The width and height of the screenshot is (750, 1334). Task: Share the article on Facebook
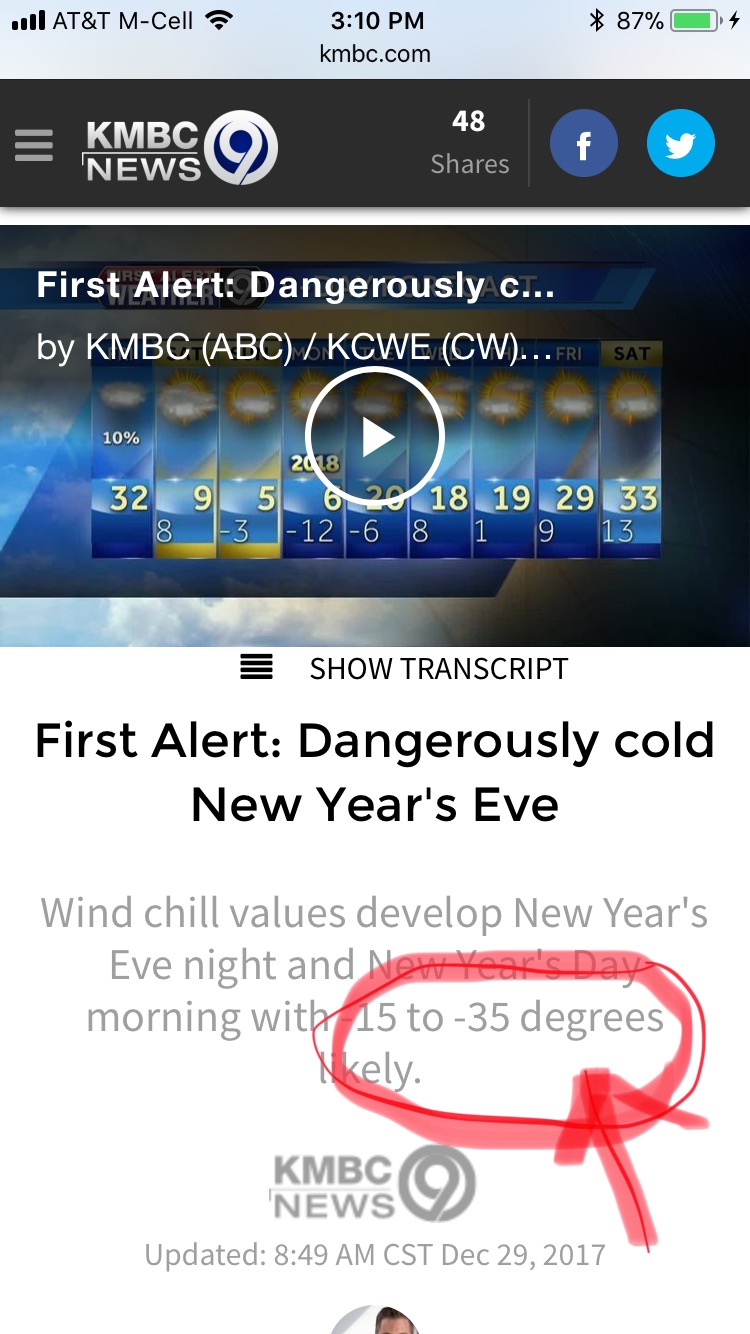(x=583, y=145)
